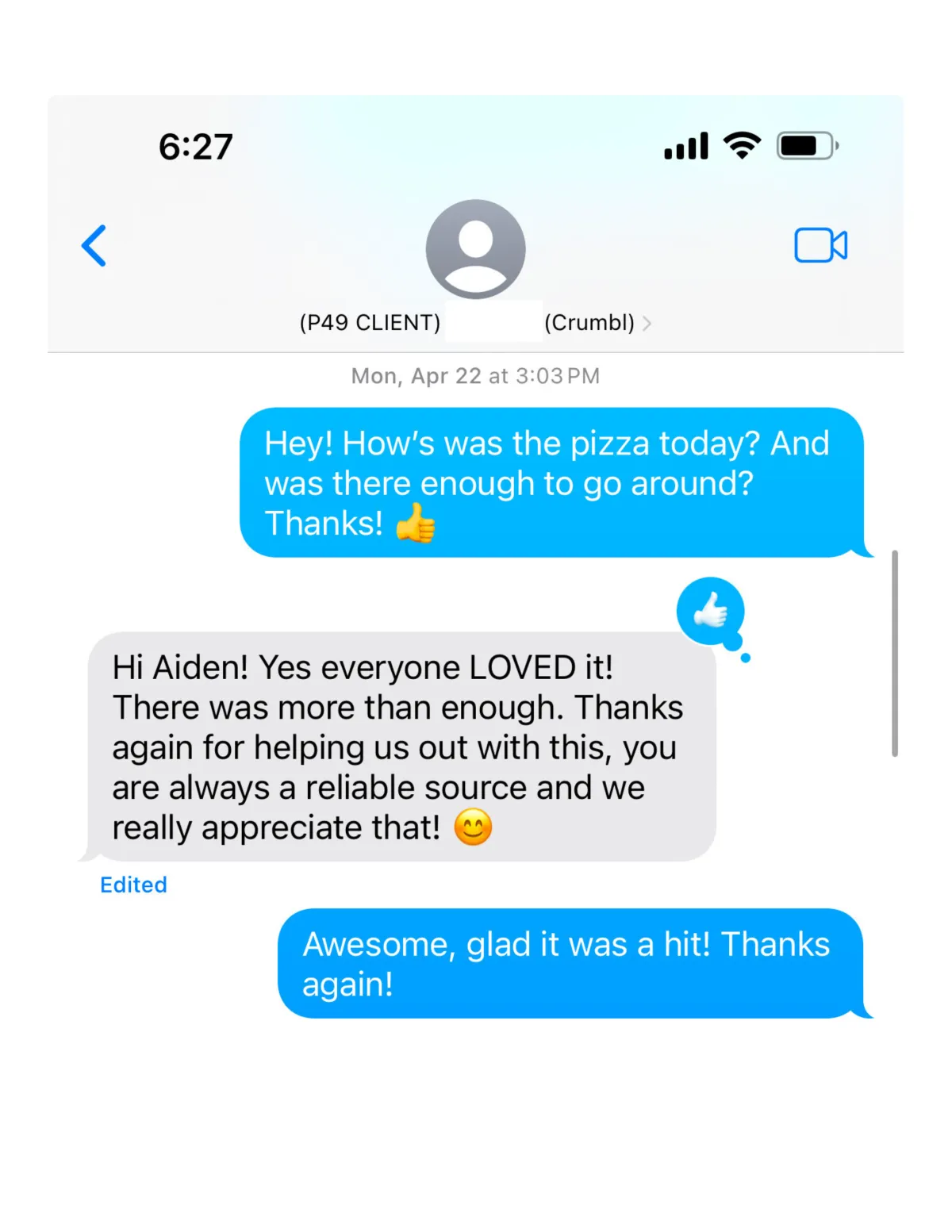Show edit history via the Edited link

coord(133,885)
